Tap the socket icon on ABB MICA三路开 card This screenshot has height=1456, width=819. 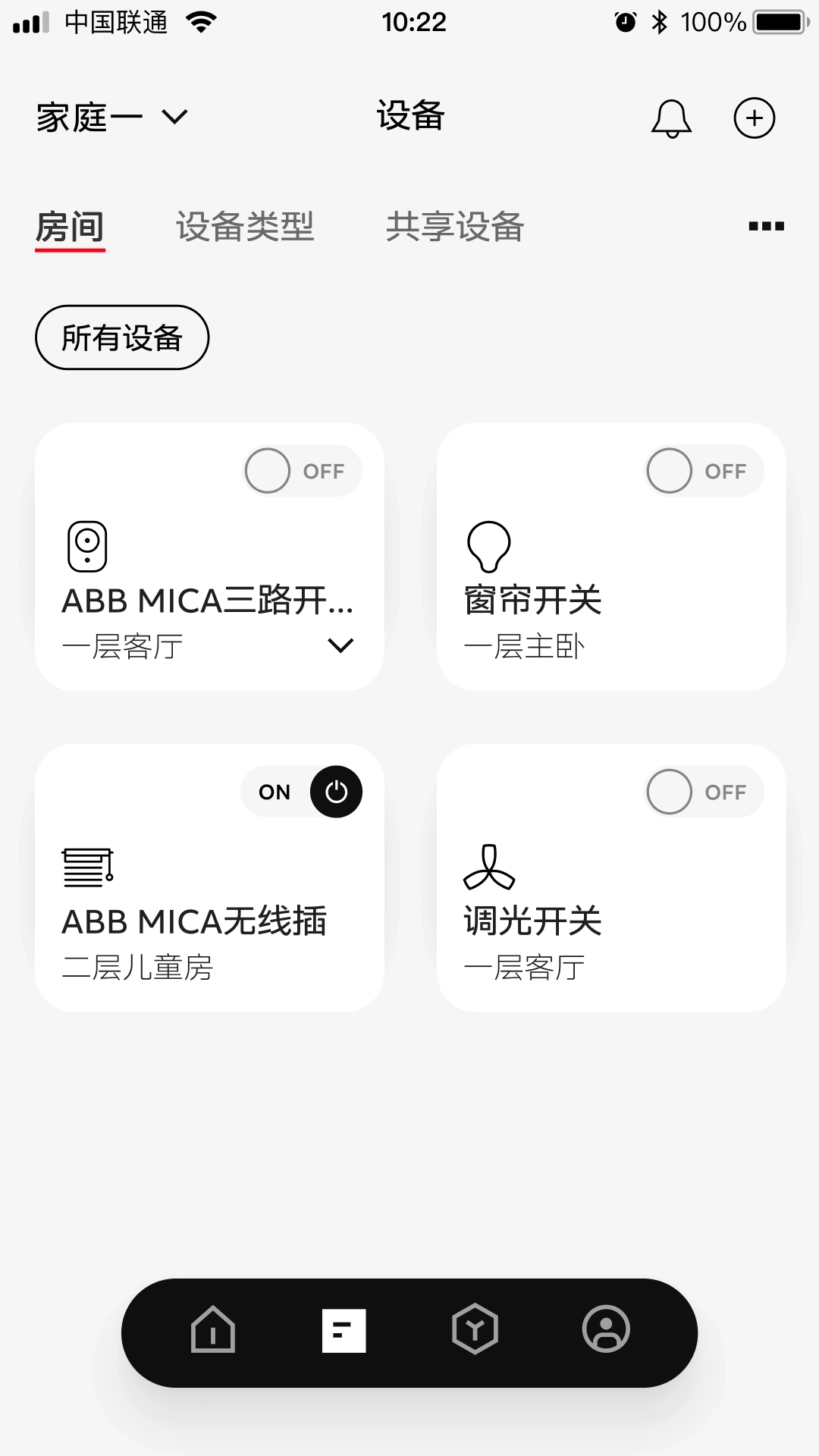(89, 546)
